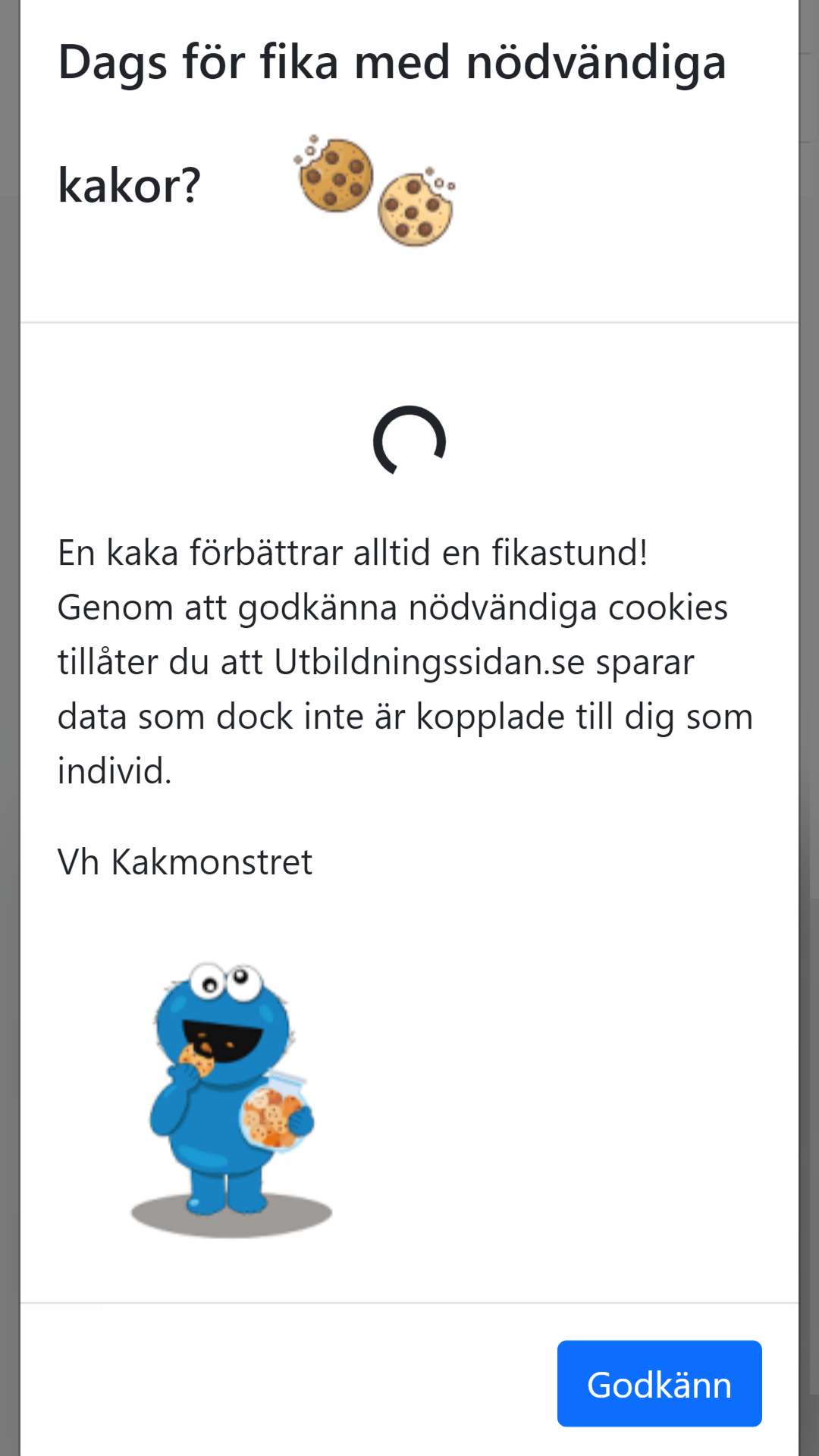
Task: Tap the Godkänn button to accept cookies
Action: click(x=659, y=1384)
